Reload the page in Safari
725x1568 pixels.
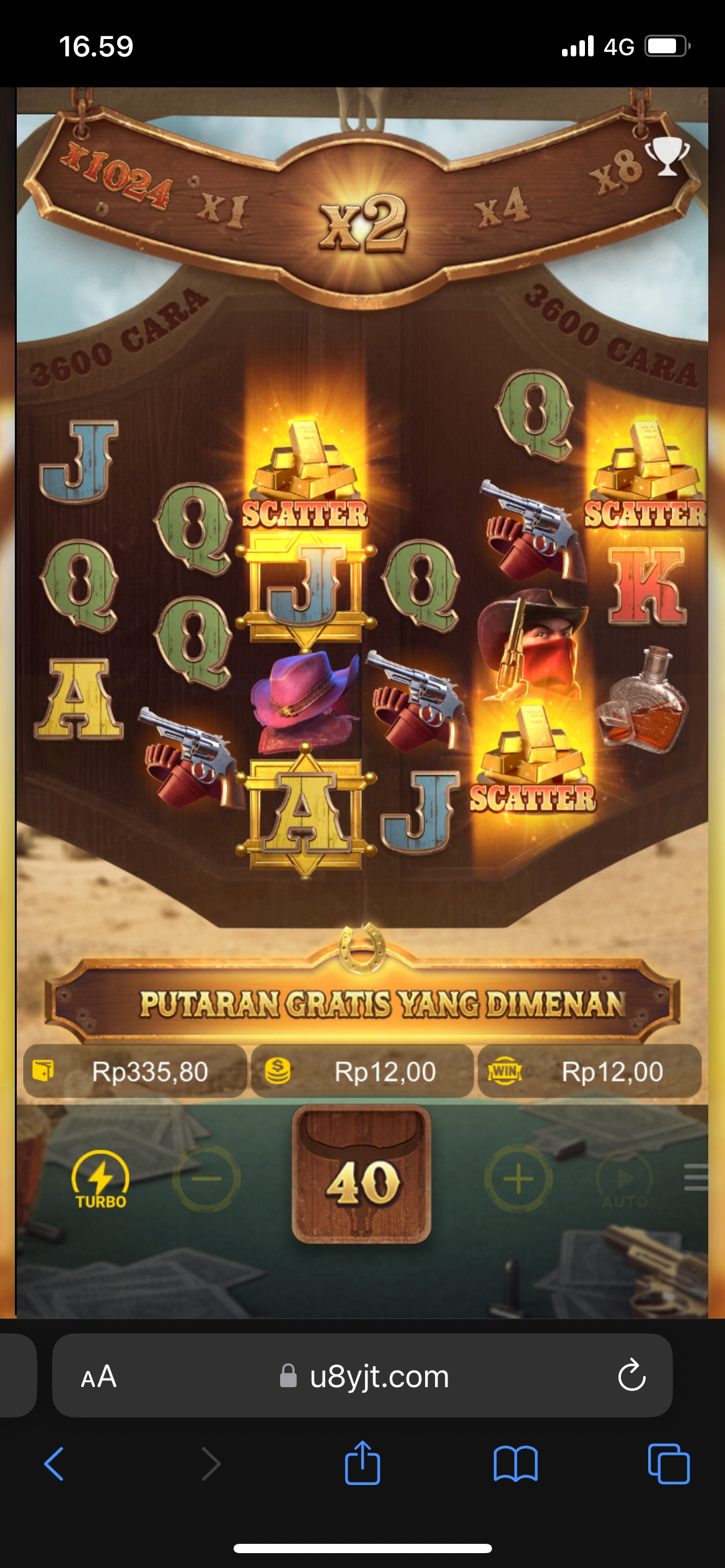point(631,1376)
